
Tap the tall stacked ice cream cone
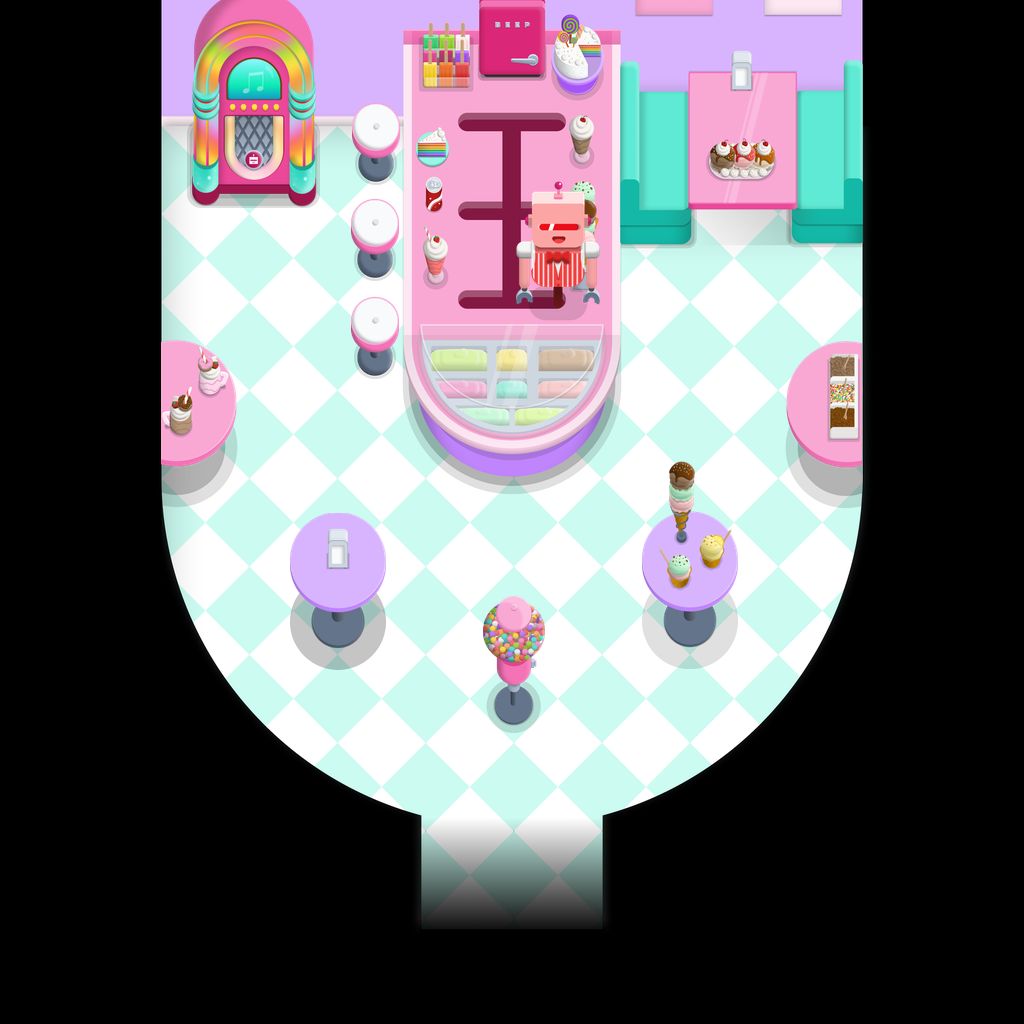coord(682,497)
